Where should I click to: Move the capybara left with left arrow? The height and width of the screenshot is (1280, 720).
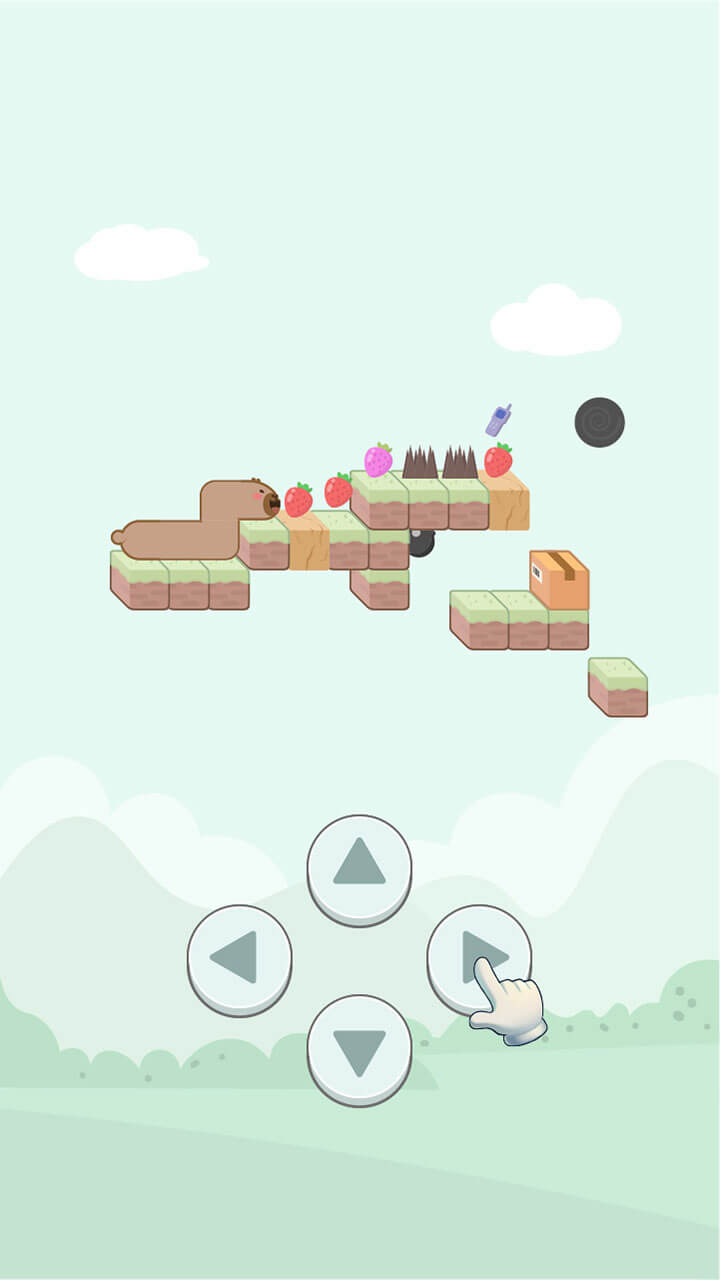click(x=239, y=957)
